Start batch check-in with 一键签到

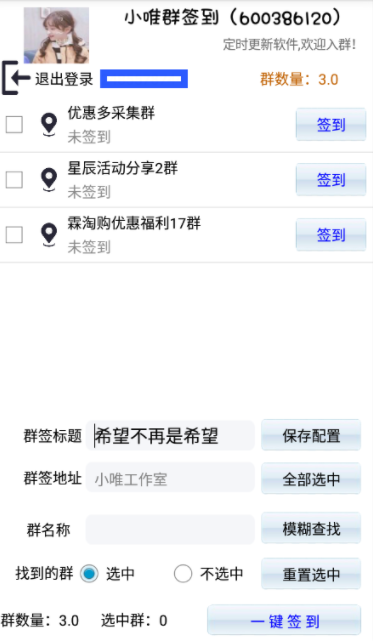[x=284, y=621]
